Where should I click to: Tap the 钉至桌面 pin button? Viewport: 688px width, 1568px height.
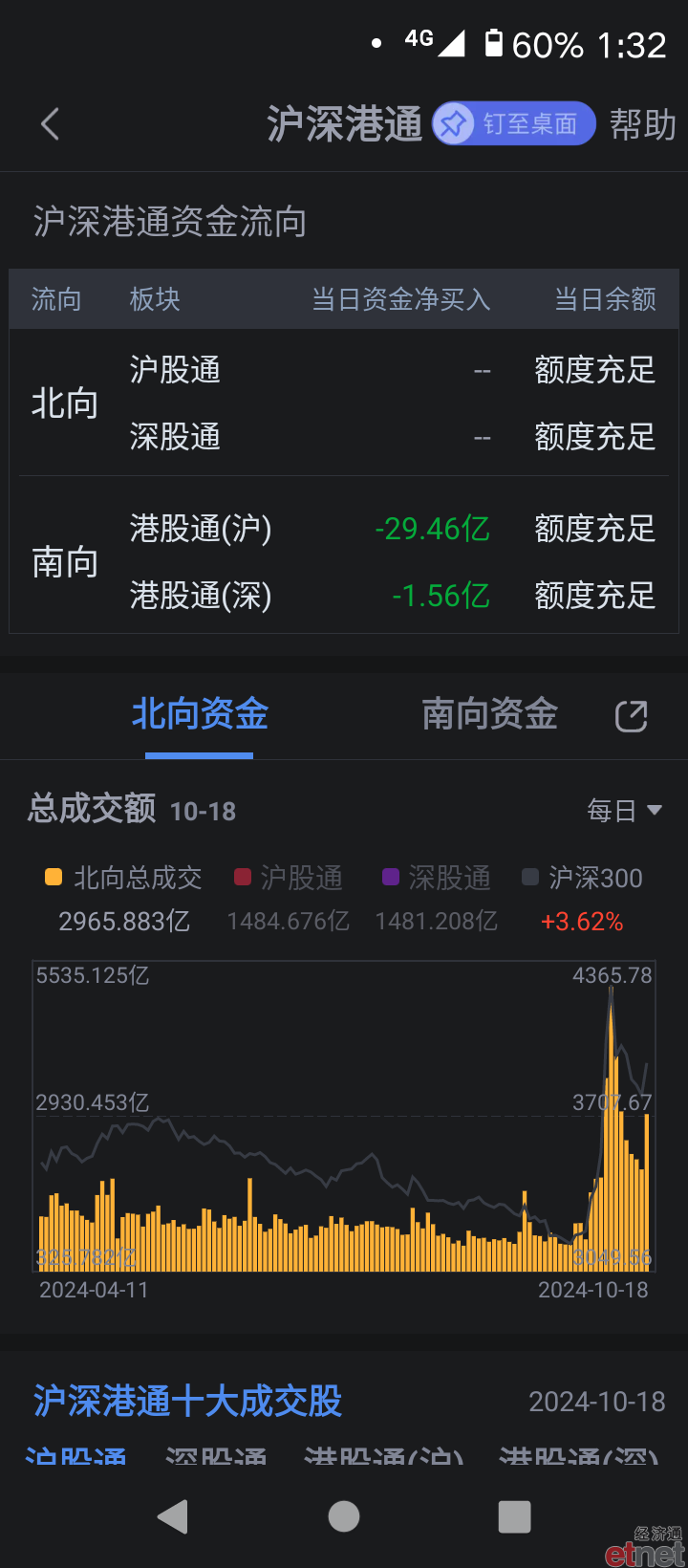tap(514, 124)
